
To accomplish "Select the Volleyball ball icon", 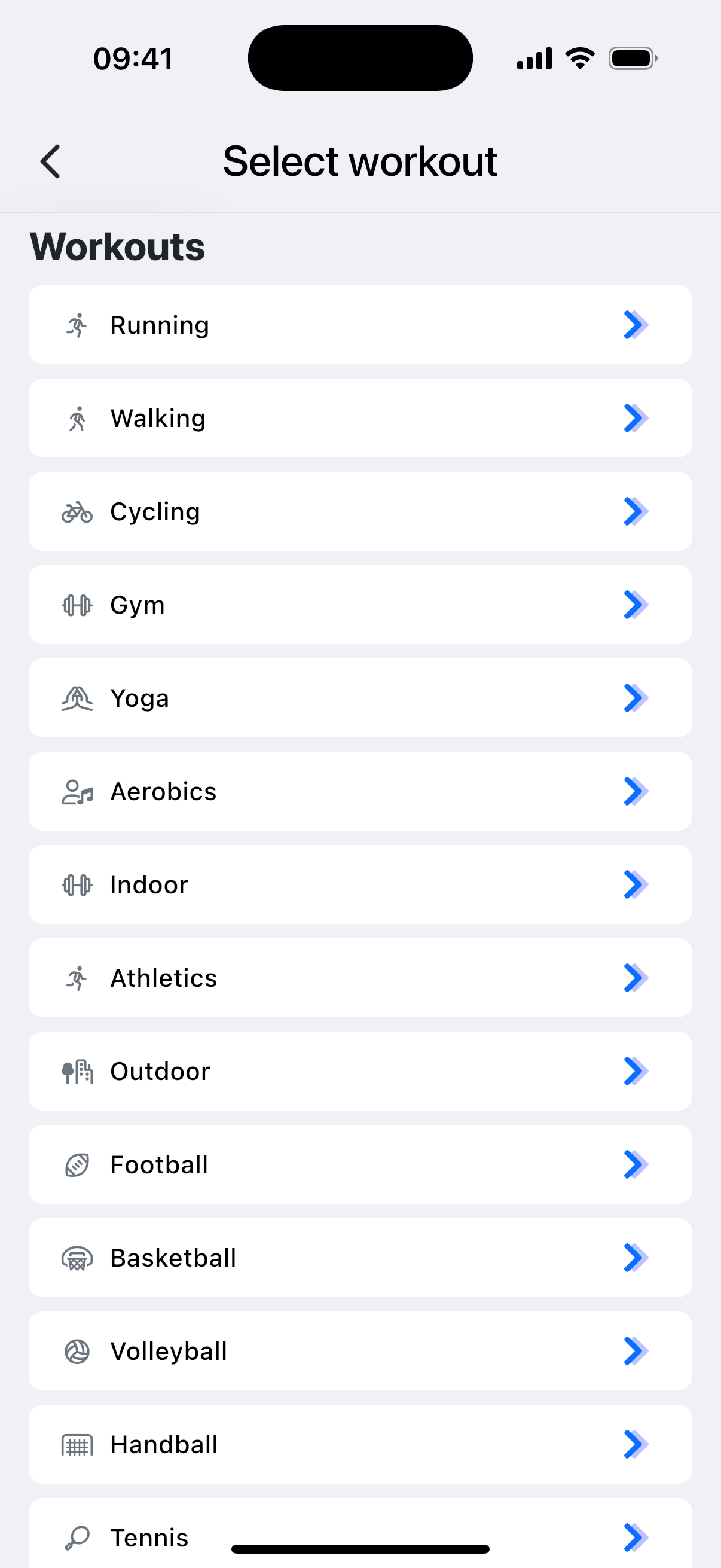I will (x=77, y=1351).
